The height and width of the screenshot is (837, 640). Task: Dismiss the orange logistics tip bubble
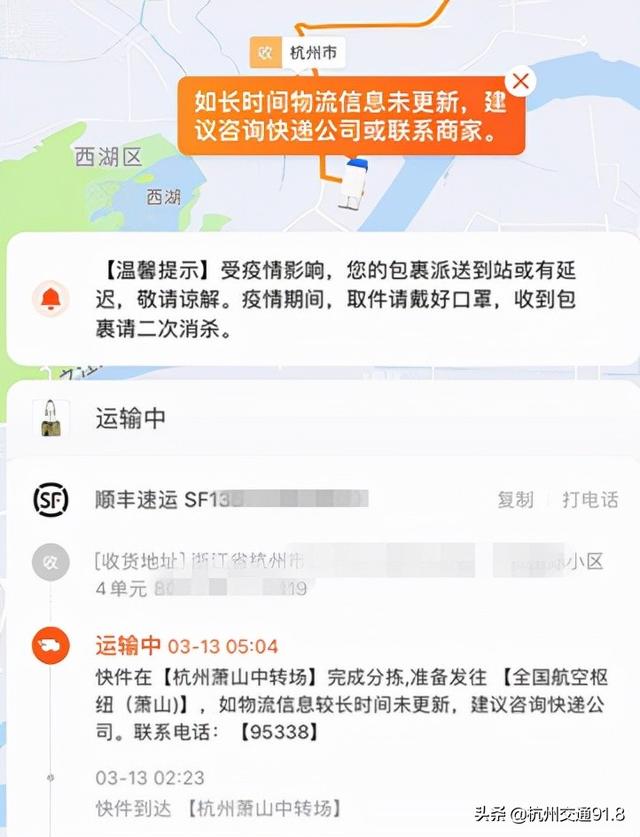click(x=520, y=81)
